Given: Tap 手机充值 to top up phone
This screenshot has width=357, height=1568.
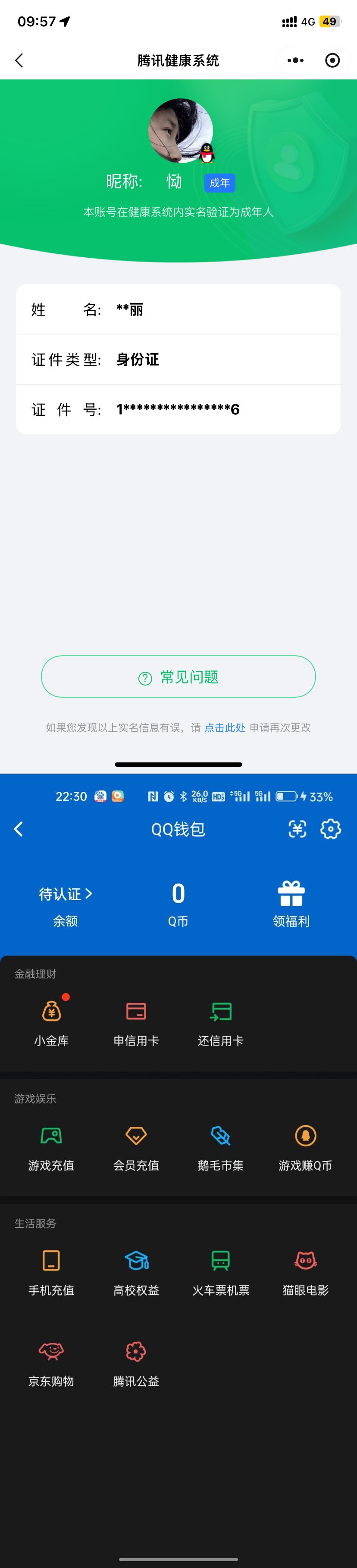Looking at the screenshot, I should (x=52, y=1272).
